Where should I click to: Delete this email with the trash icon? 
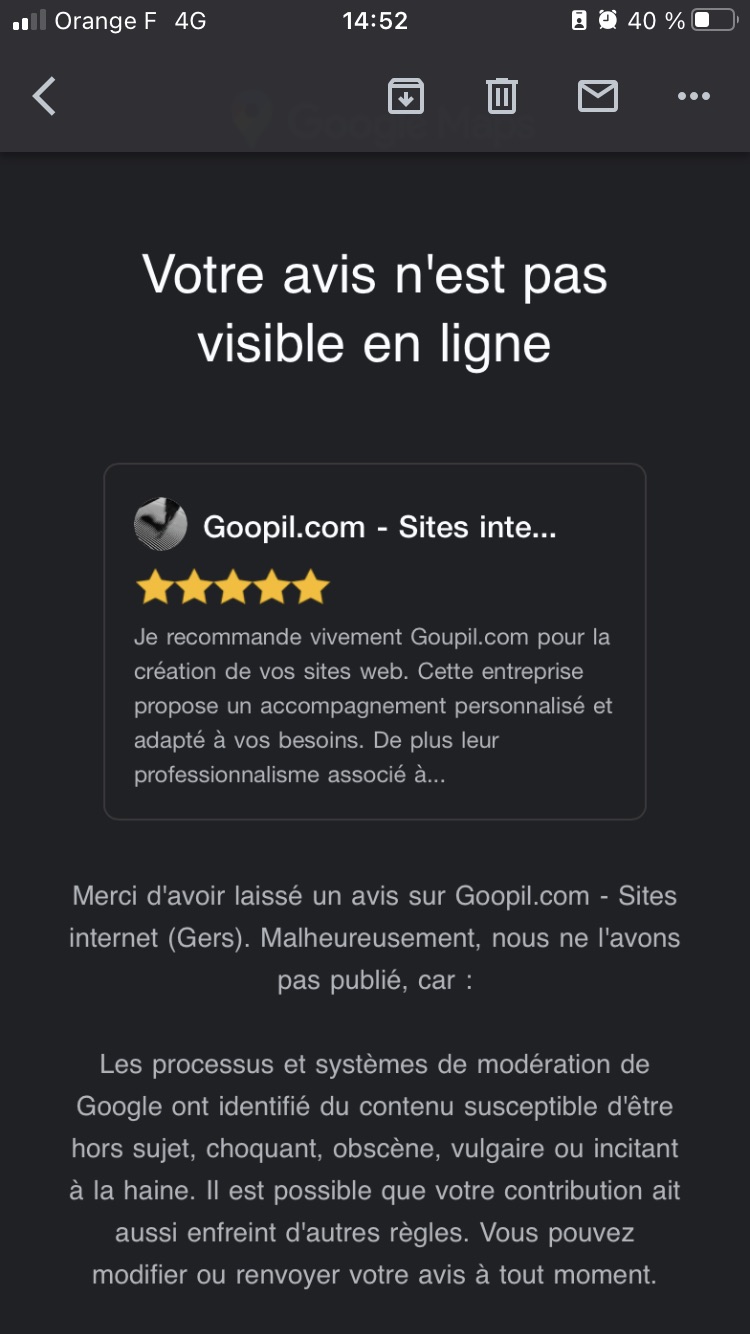[x=502, y=96]
